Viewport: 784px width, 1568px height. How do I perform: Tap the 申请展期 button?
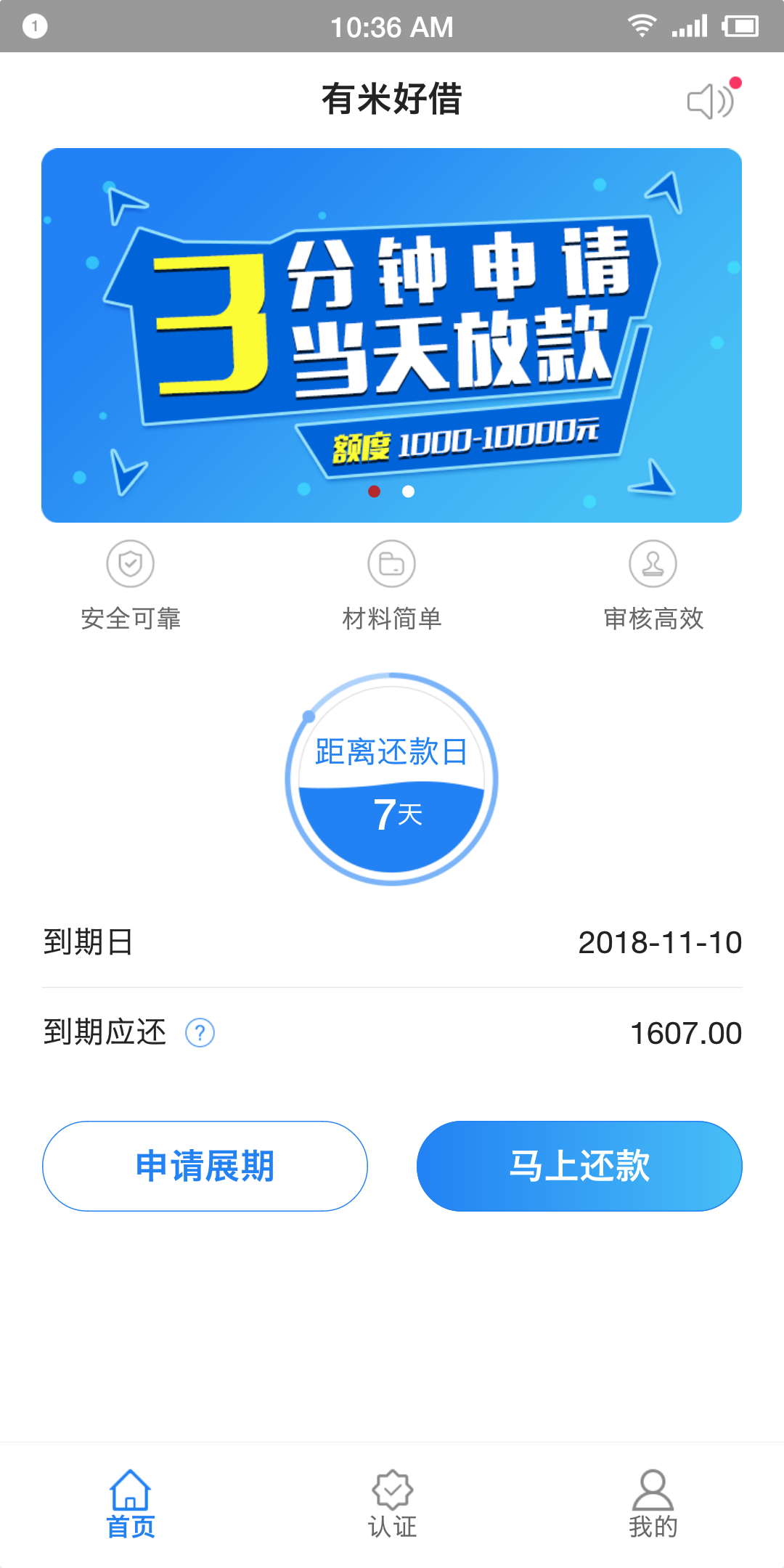(205, 1166)
